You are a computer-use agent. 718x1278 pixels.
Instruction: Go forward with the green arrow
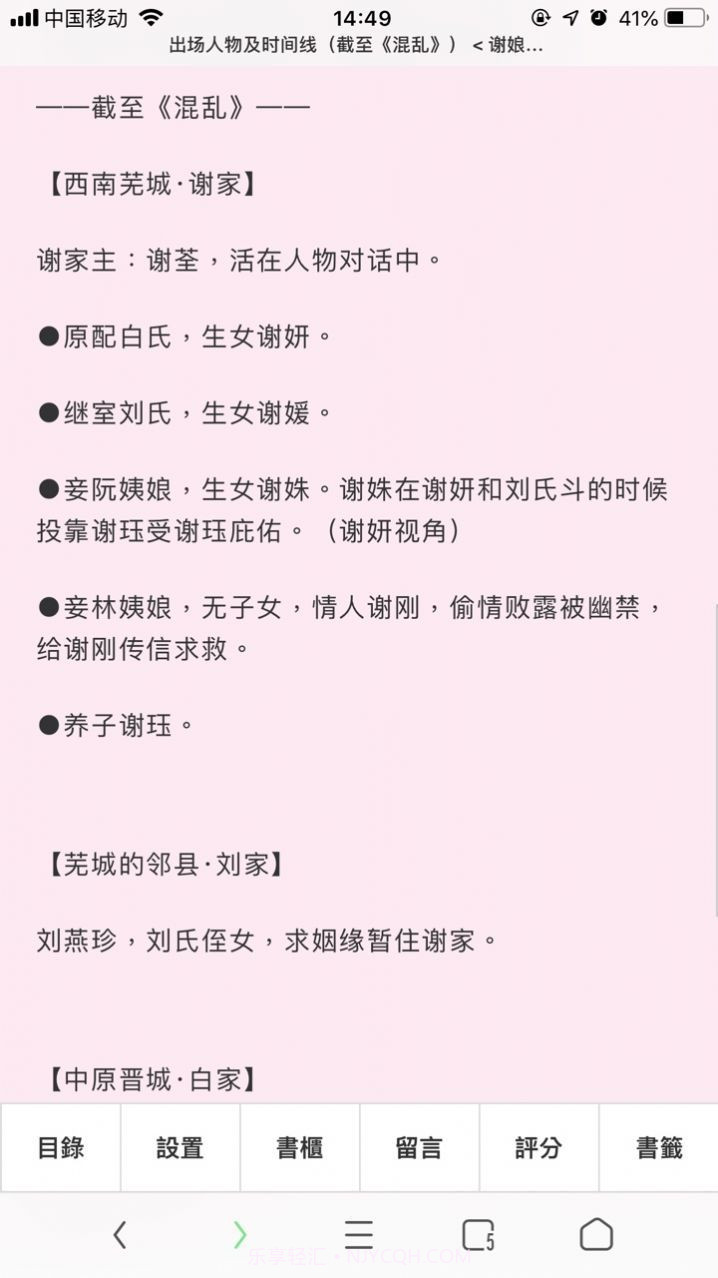[x=240, y=1235]
